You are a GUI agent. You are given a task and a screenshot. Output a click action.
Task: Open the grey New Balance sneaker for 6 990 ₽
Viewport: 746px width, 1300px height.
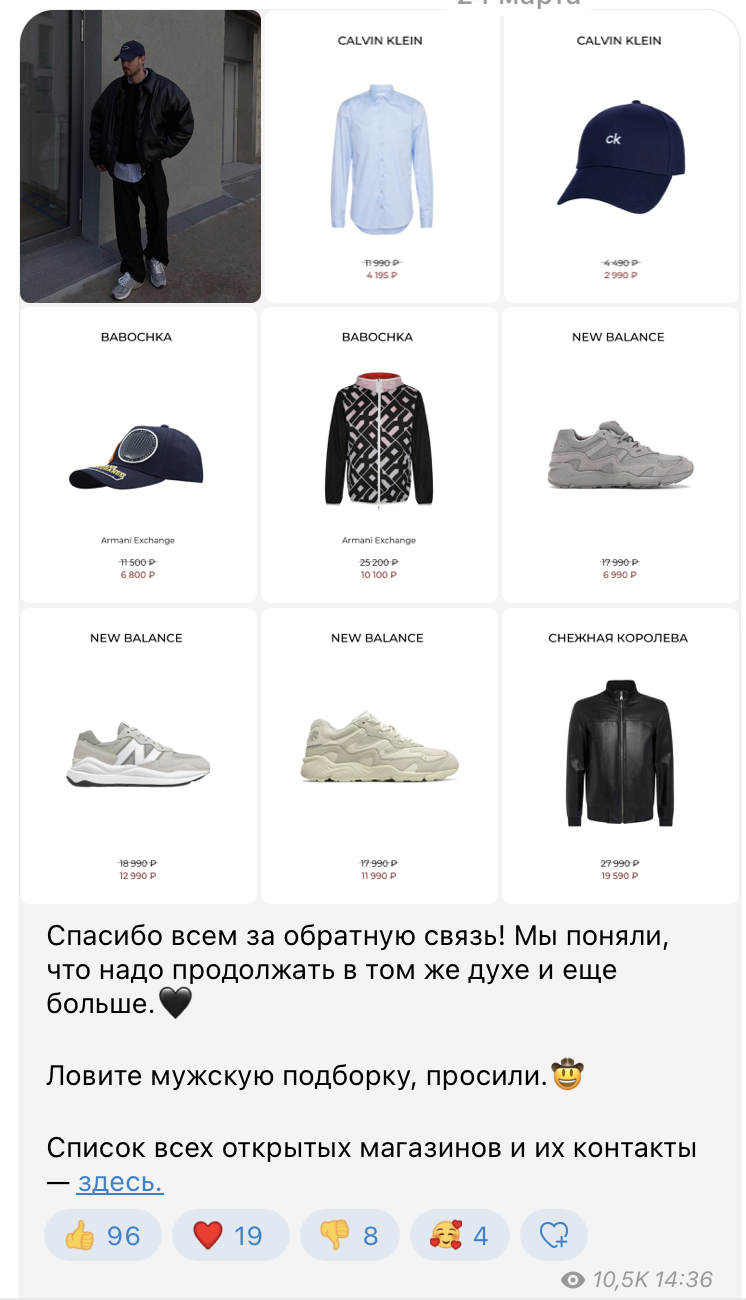click(620, 455)
